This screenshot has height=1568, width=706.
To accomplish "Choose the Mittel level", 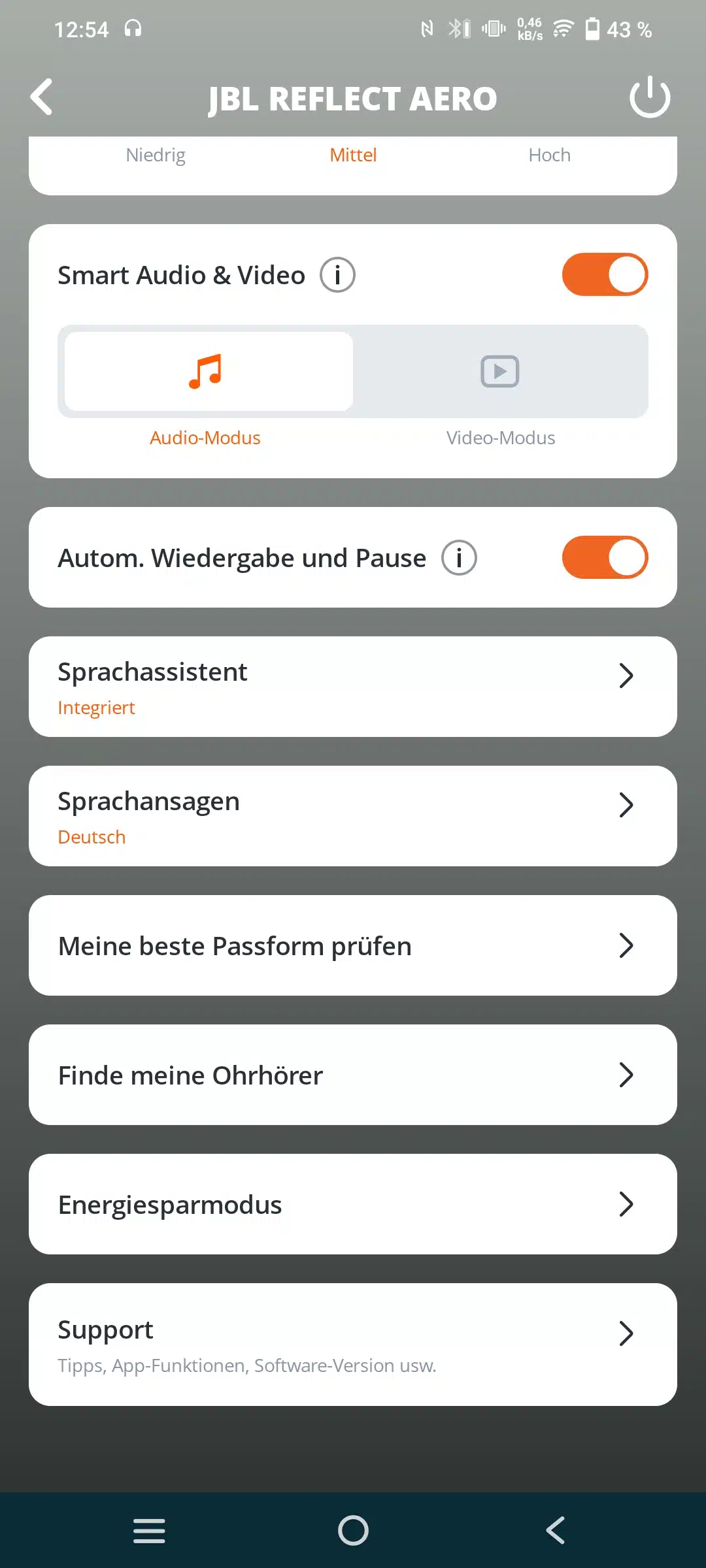I will [x=353, y=155].
